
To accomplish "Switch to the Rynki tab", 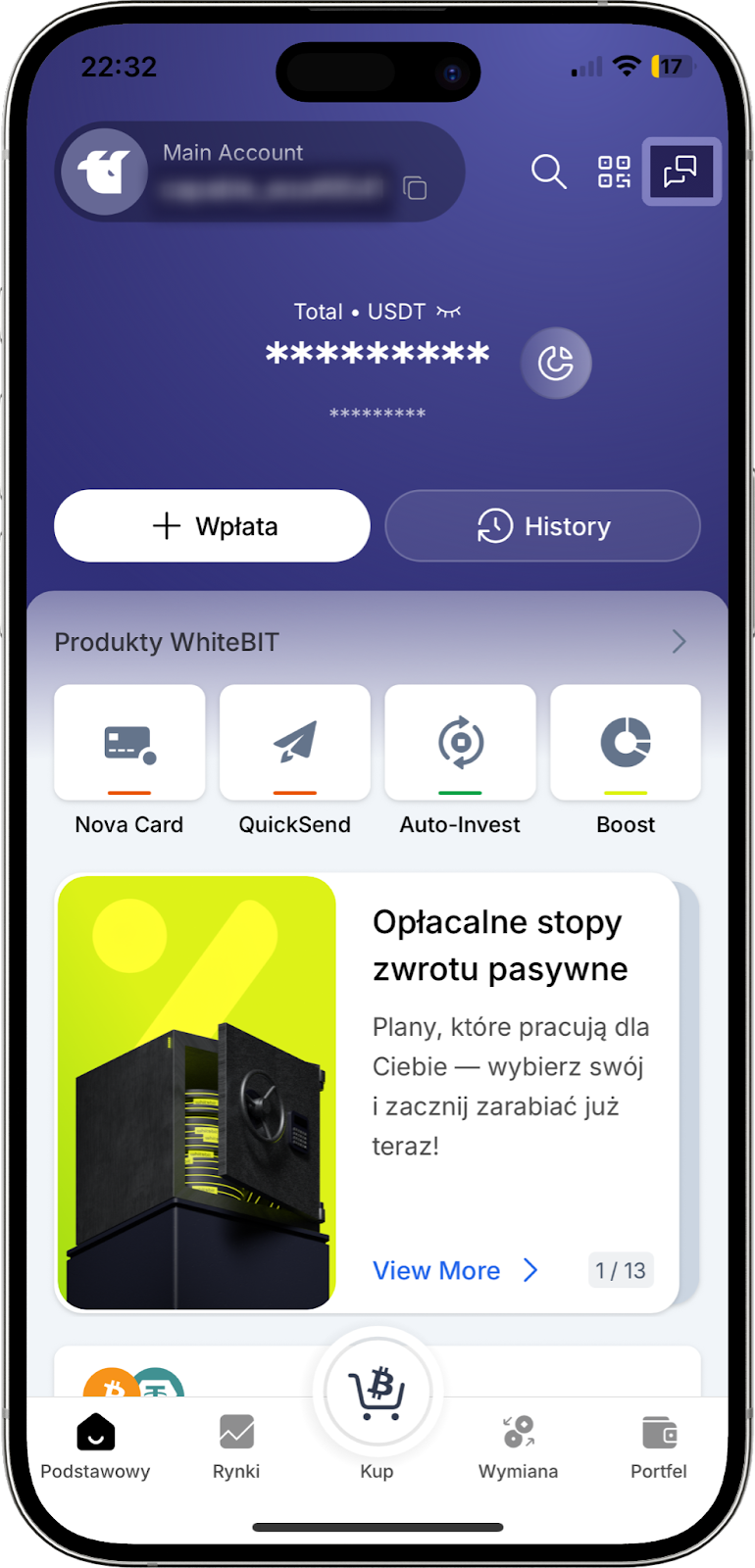I will click(x=236, y=1446).
